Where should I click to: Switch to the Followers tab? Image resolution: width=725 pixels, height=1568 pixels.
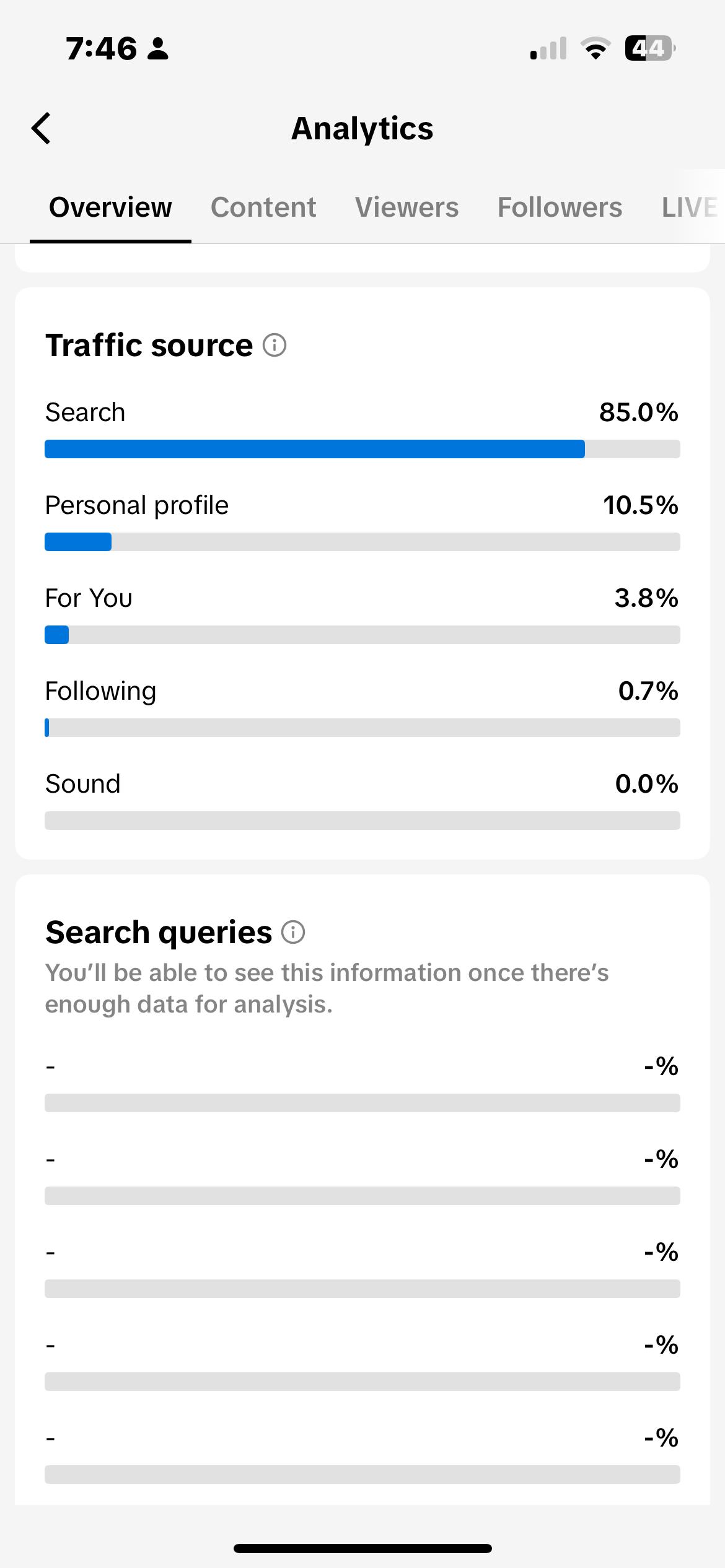click(560, 207)
